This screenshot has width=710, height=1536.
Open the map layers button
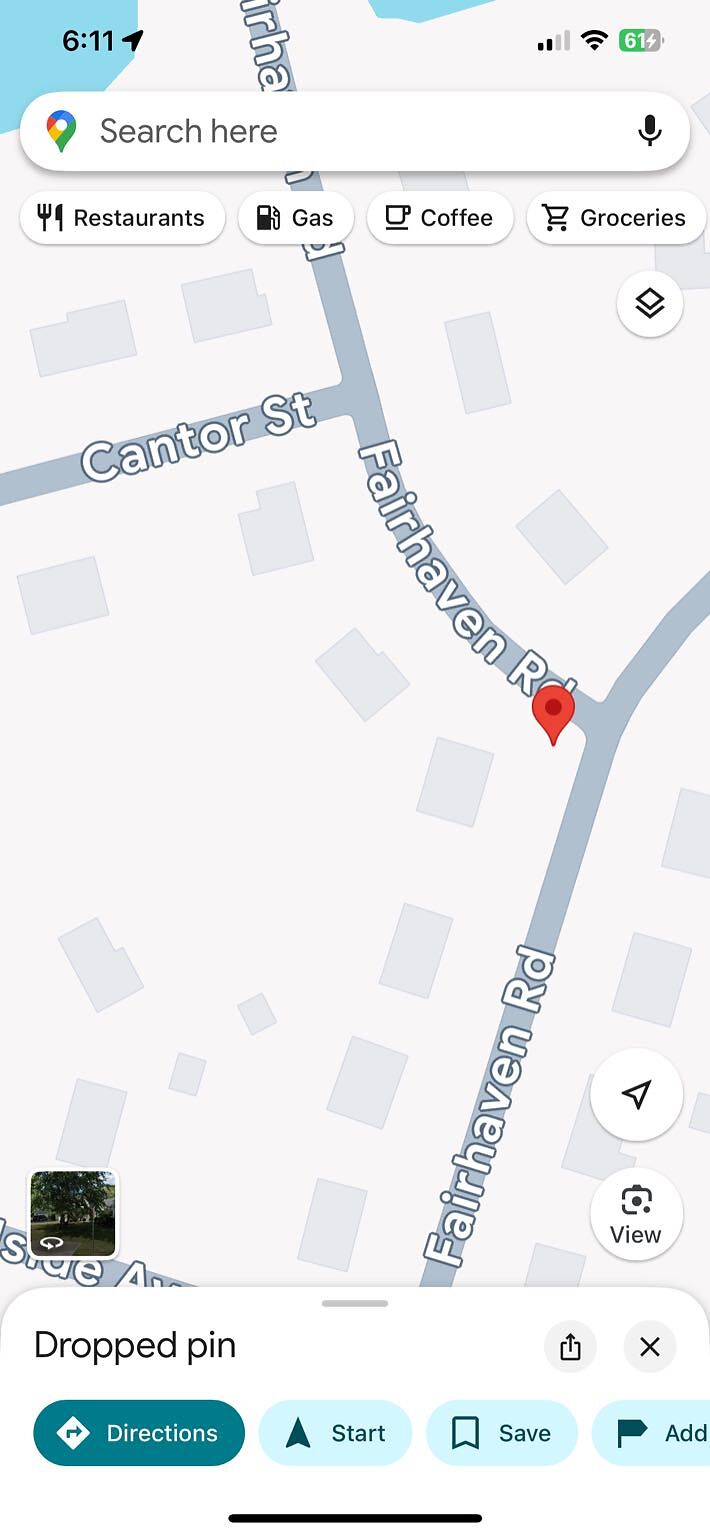tap(650, 303)
